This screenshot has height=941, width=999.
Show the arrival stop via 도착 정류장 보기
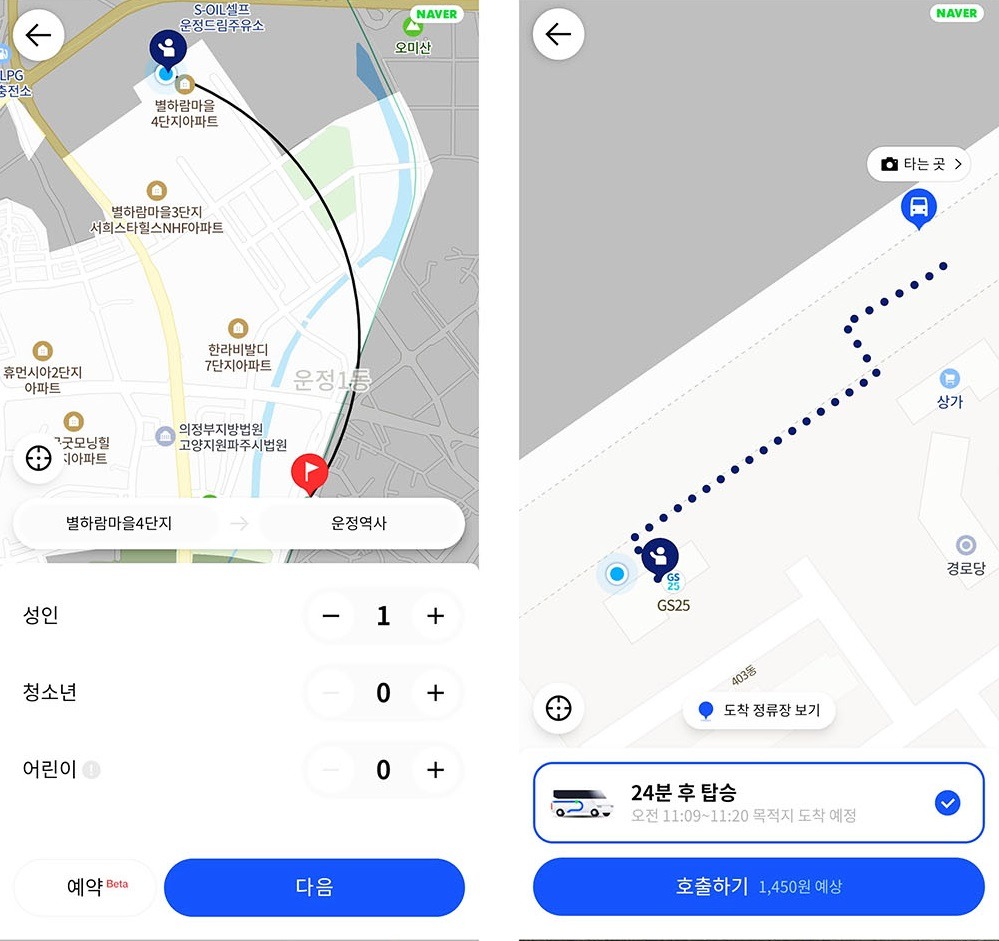tap(759, 711)
